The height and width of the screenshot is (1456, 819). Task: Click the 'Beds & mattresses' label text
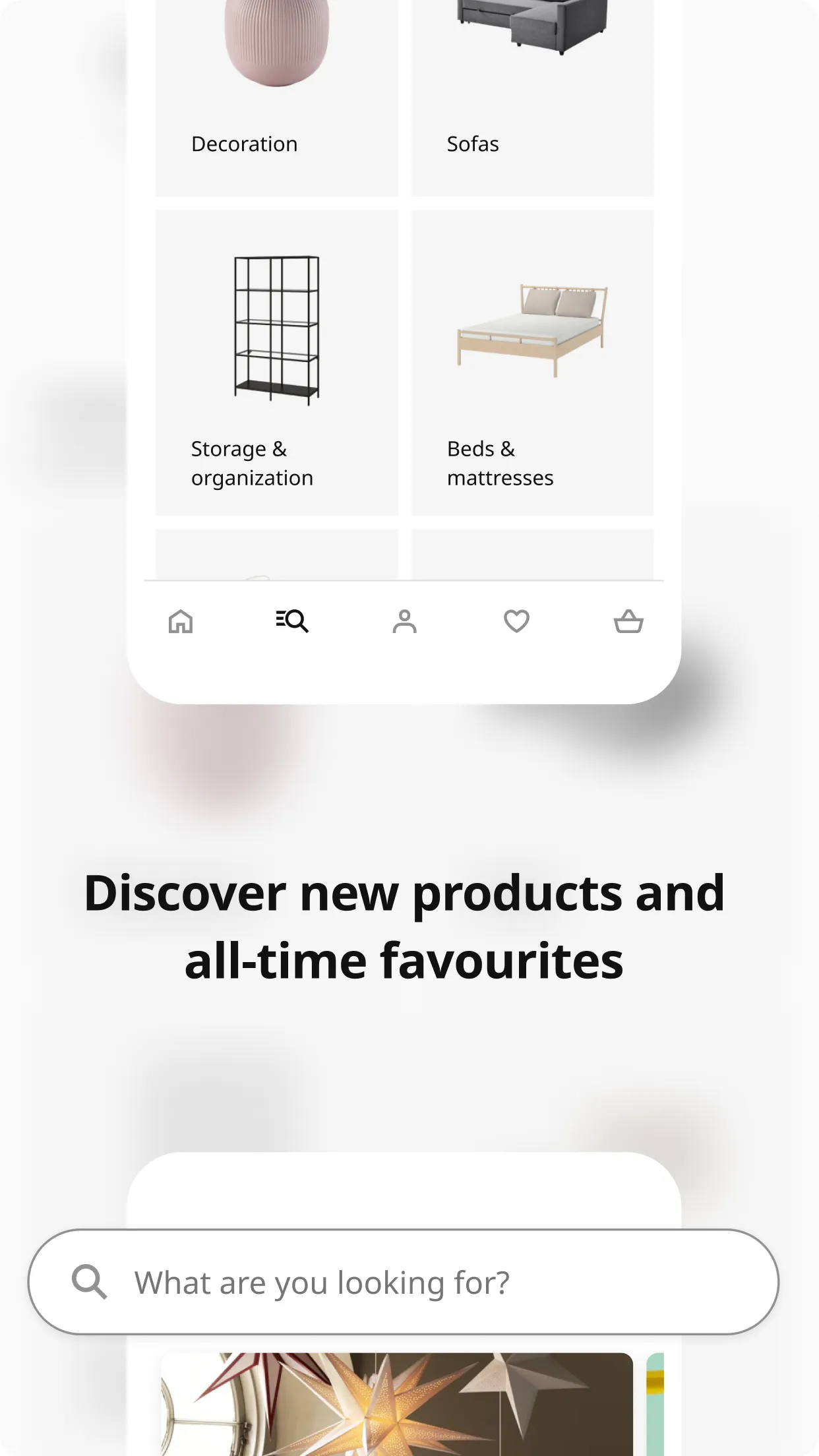[501, 463]
